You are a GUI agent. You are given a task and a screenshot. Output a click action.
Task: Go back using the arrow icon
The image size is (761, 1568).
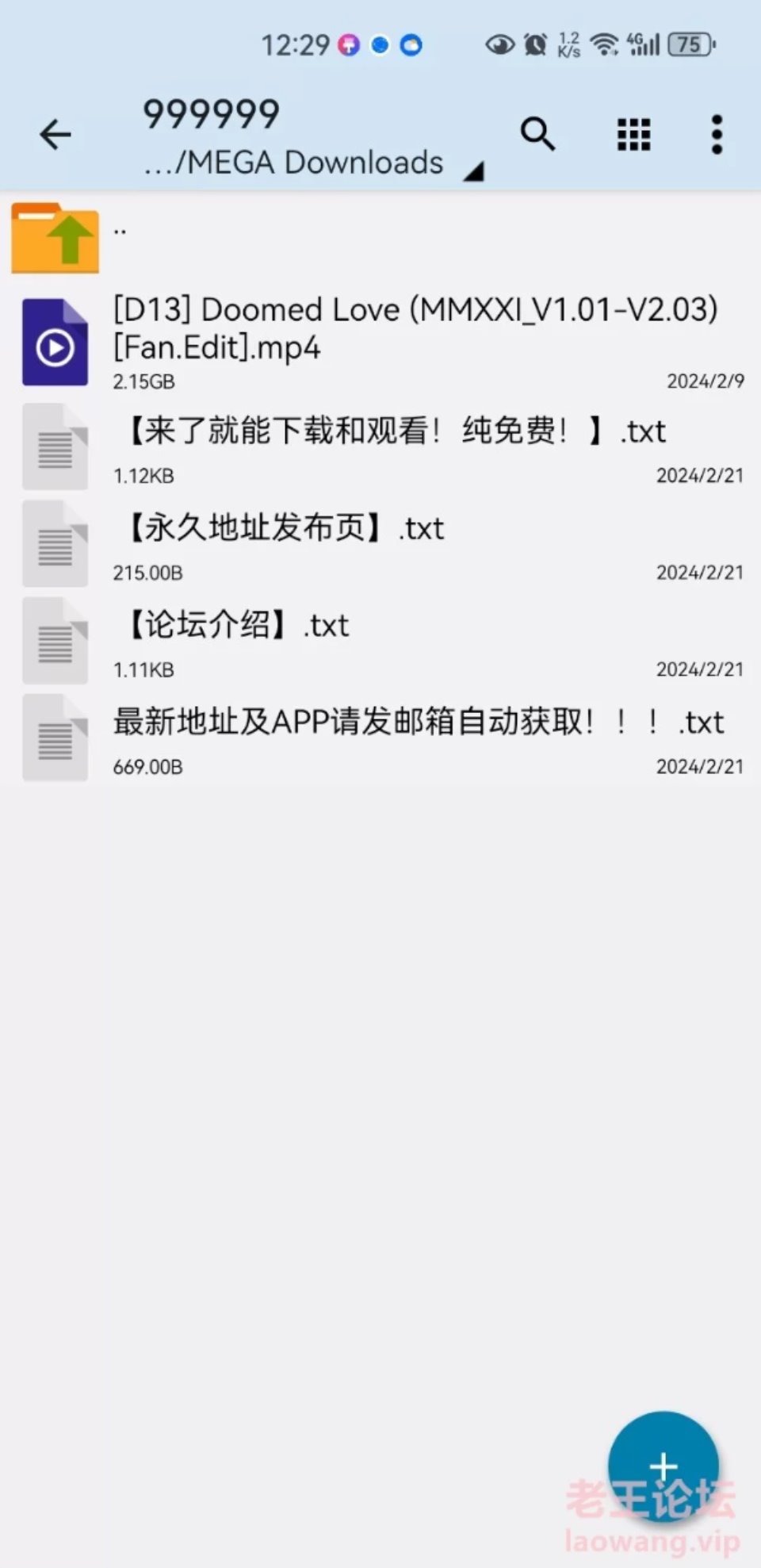pyautogui.click(x=55, y=134)
